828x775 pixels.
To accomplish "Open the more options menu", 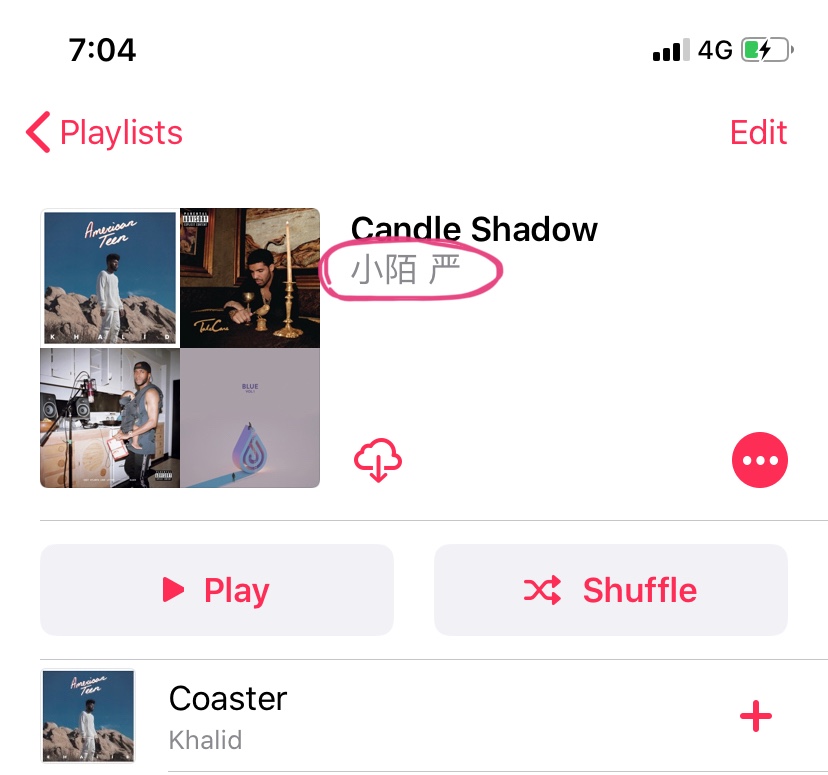I will tap(760, 461).
